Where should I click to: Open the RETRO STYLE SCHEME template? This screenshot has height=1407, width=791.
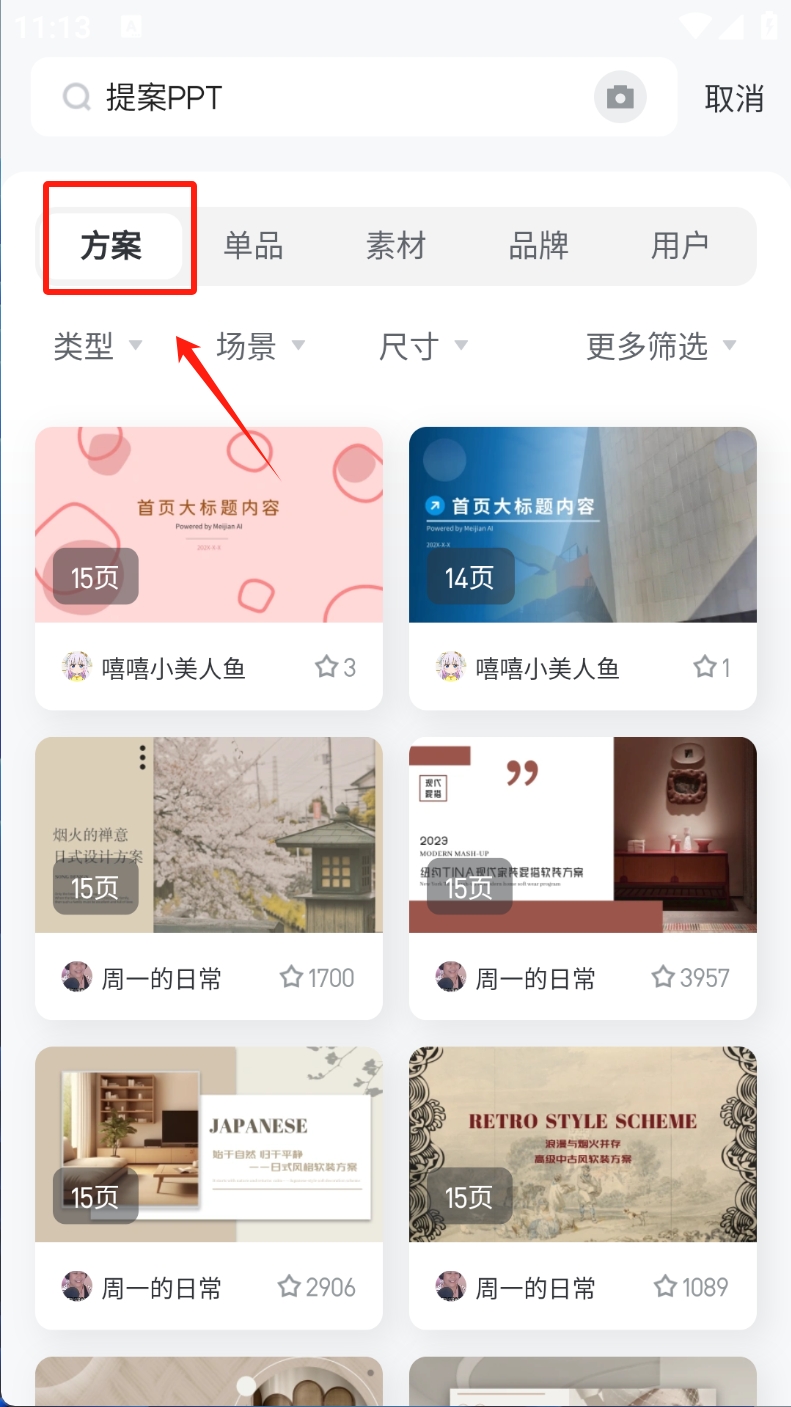582,1145
